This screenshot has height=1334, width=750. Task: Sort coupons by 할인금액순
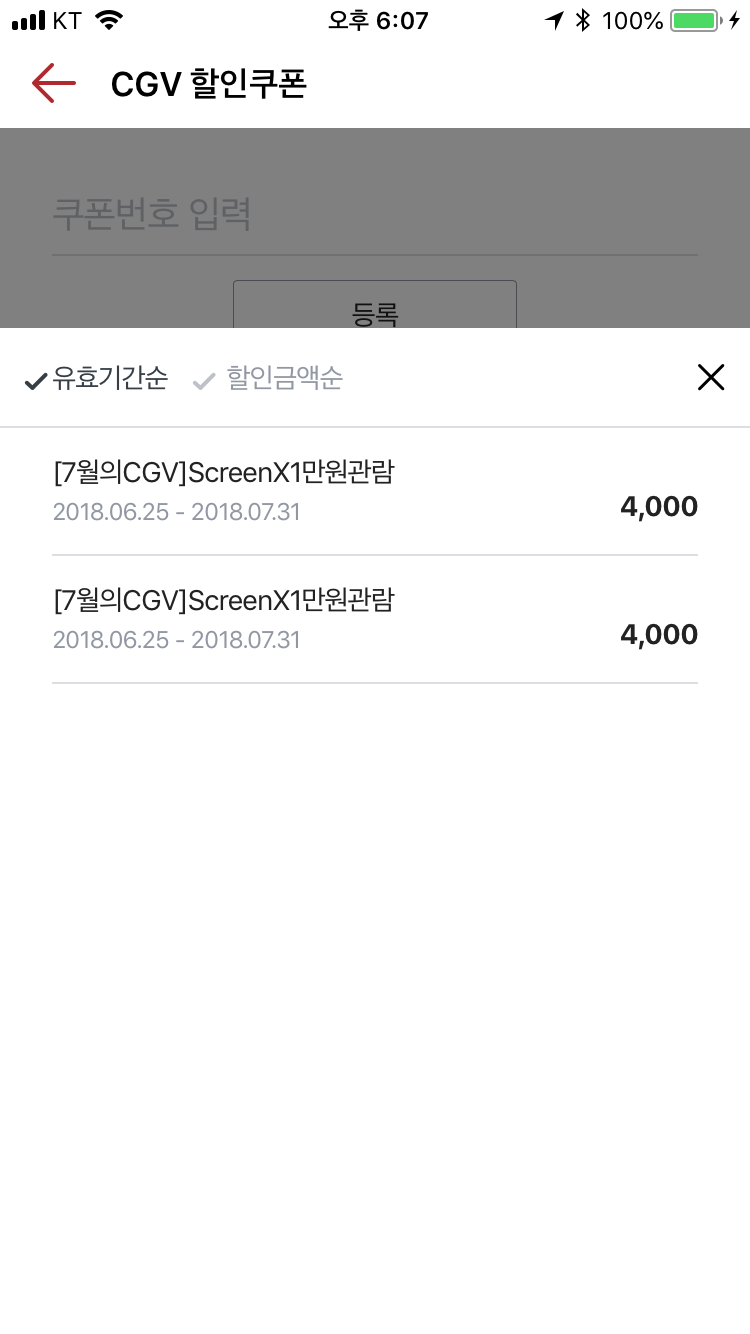[268, 378]
